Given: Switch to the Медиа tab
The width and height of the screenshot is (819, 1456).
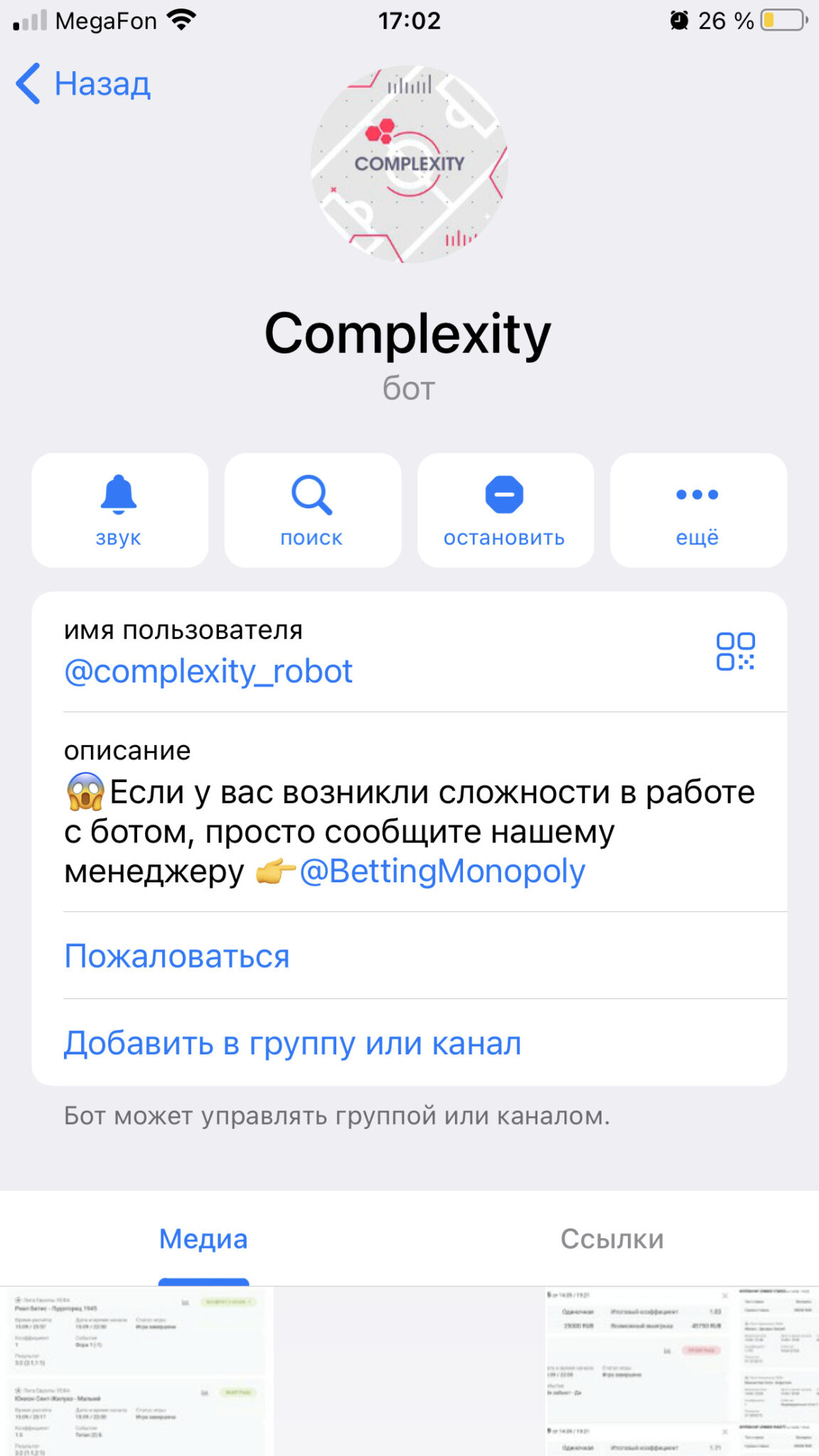Looking at the screenshot, I should point(203,1239).
